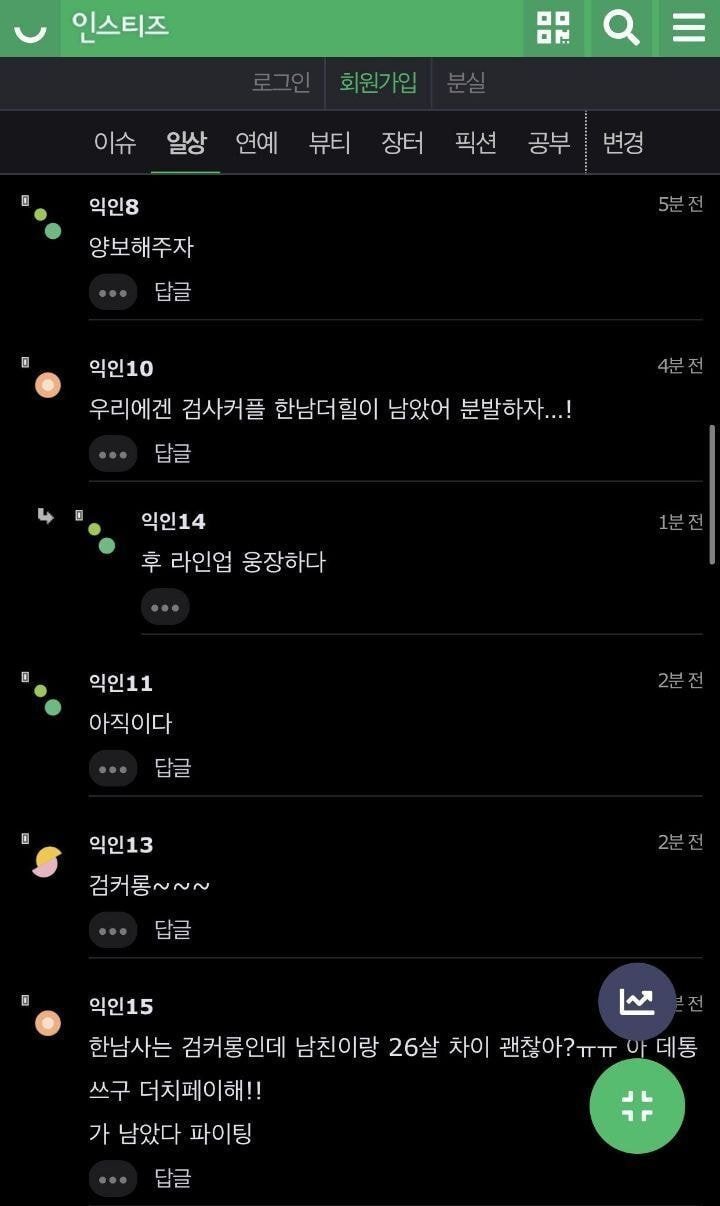The image size is (720, 1206).
Task: Tap the green collapse floating button
Action: pos(637,1106)
